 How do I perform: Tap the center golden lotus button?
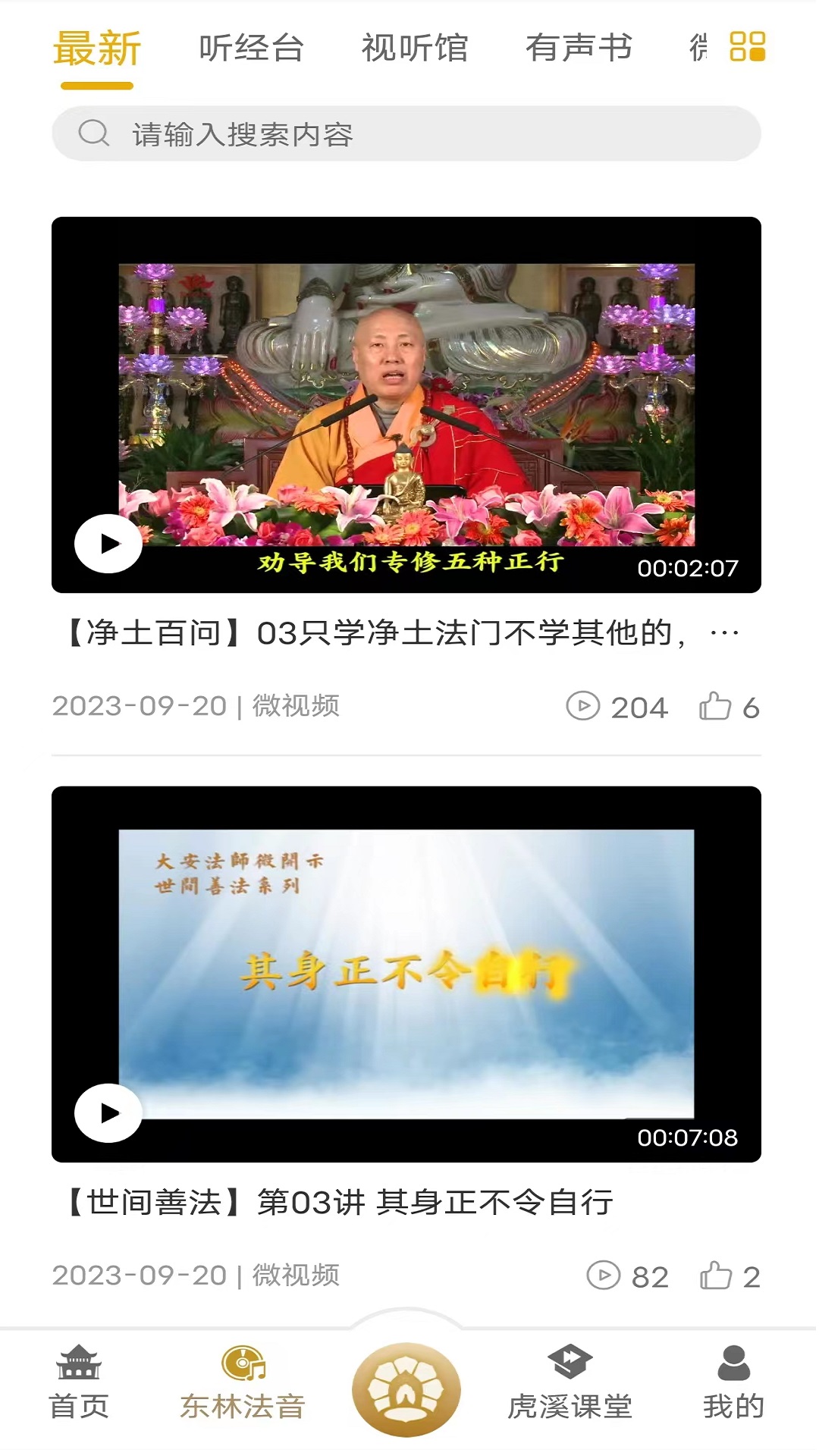pos(406,1389)
